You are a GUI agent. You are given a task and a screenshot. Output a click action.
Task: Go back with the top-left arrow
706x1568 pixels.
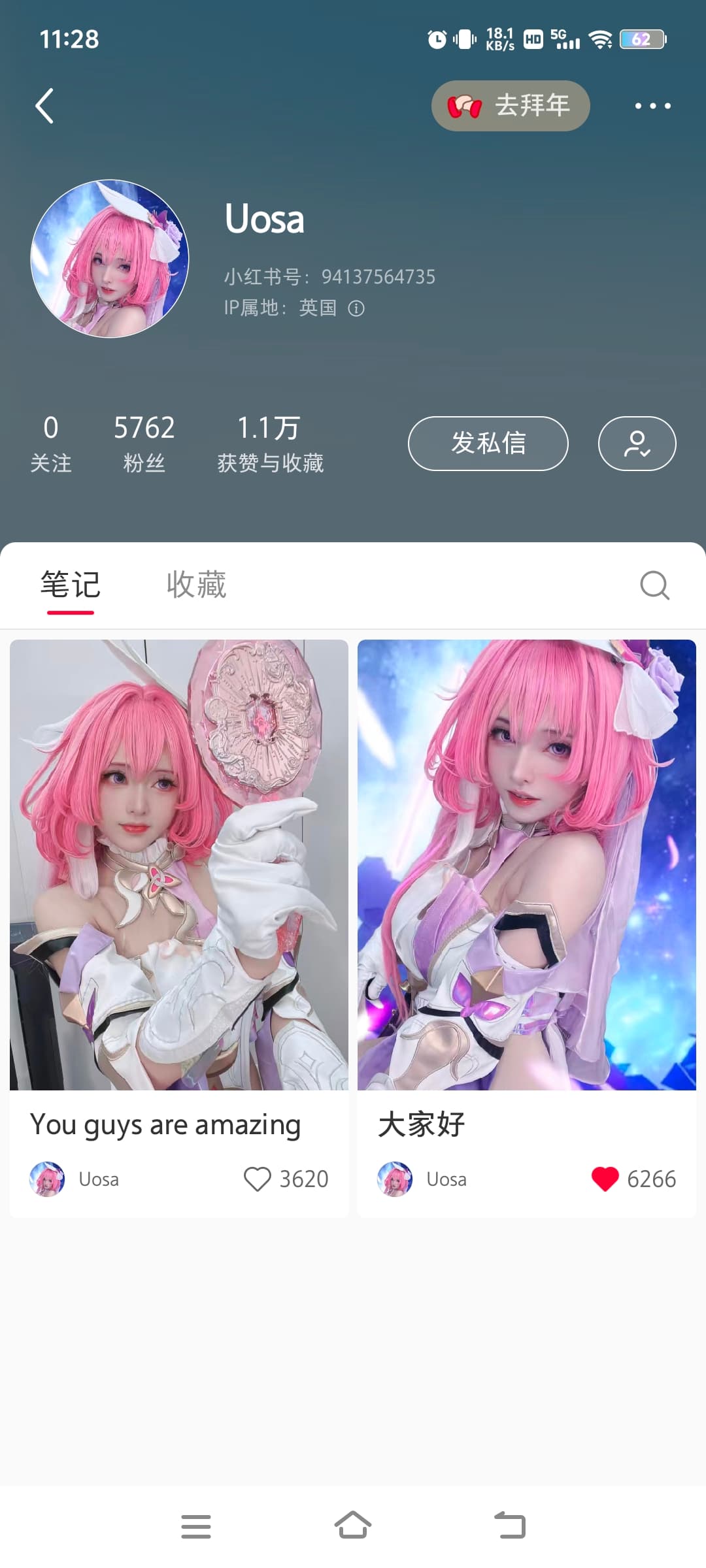pos(44,106)
